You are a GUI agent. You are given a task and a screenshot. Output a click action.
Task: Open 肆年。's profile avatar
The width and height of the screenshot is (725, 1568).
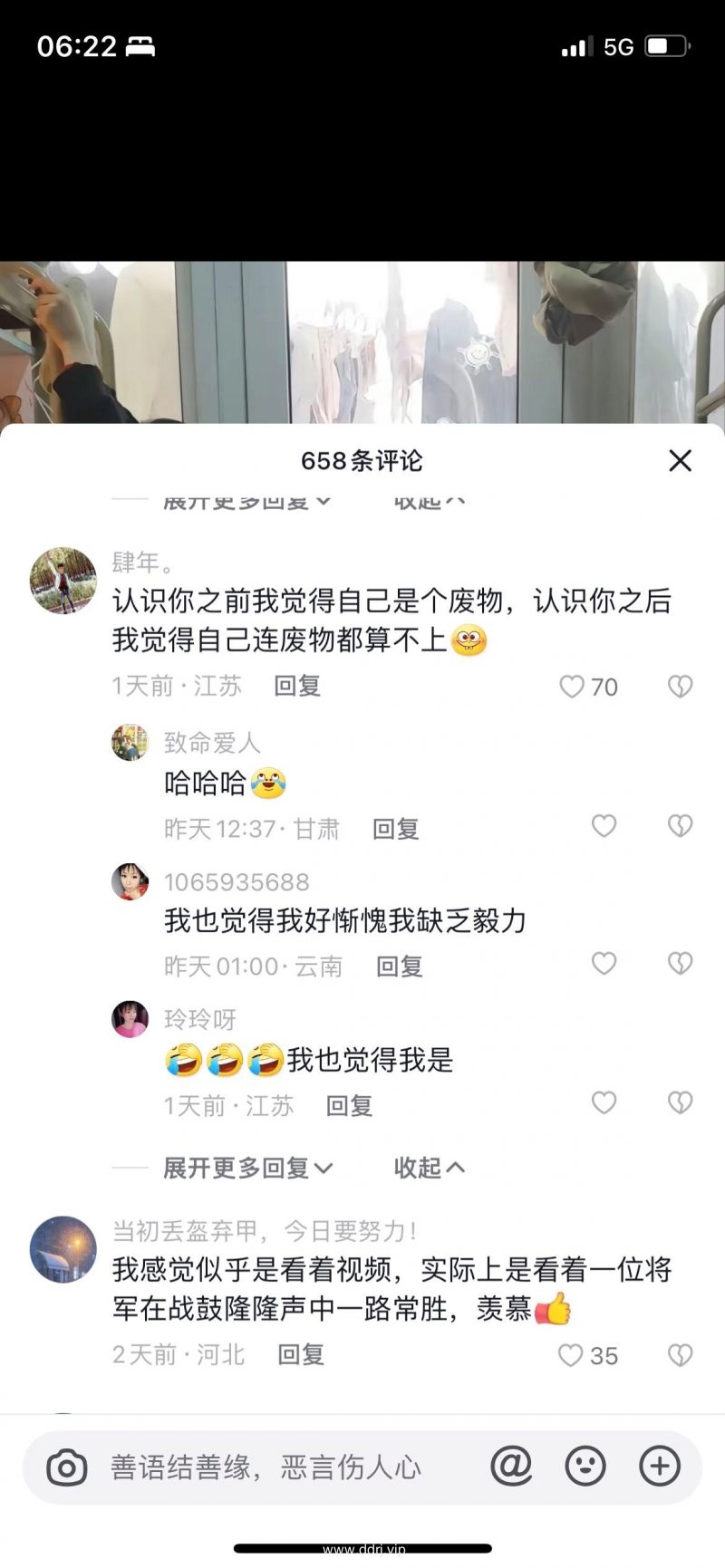point(63,581)
